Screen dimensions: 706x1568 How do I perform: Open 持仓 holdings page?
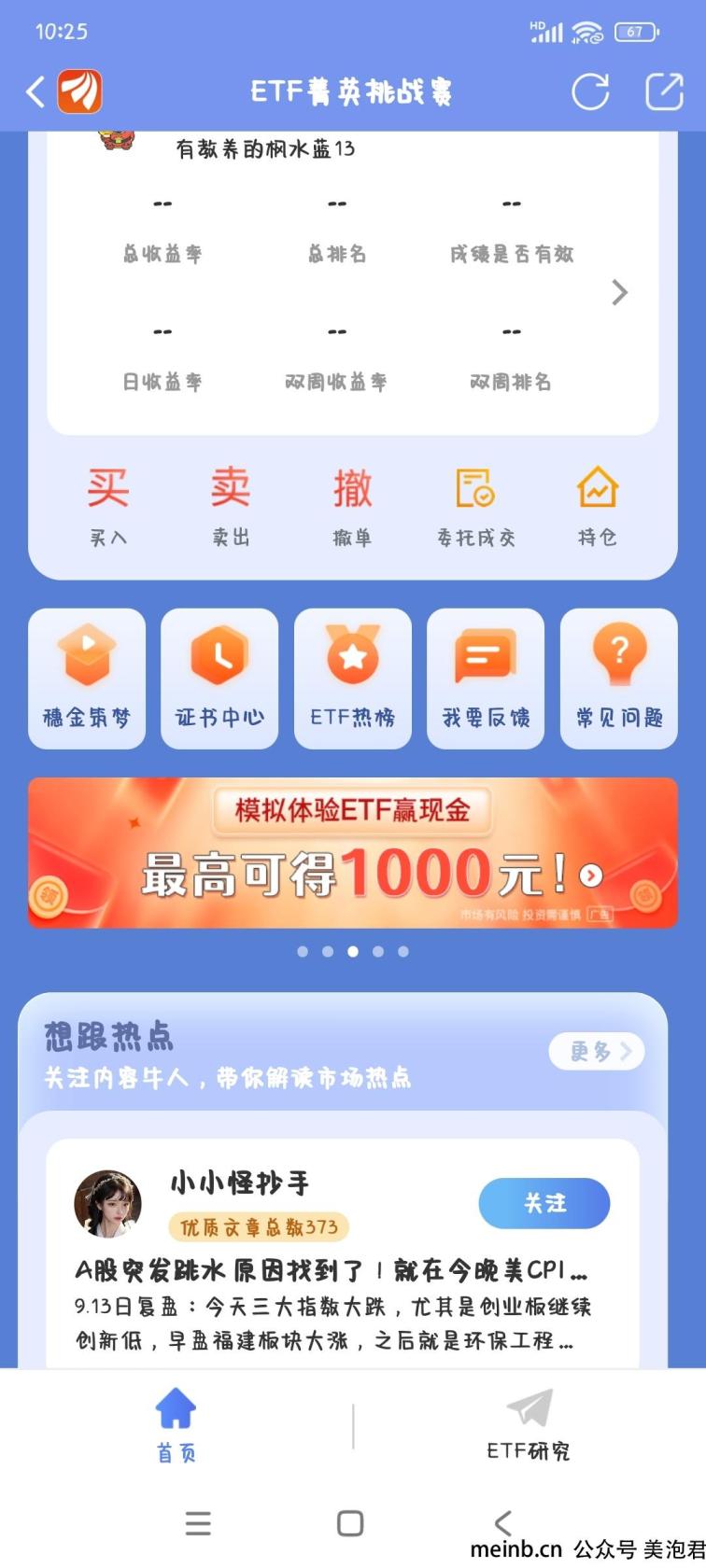tap(597, 507)
